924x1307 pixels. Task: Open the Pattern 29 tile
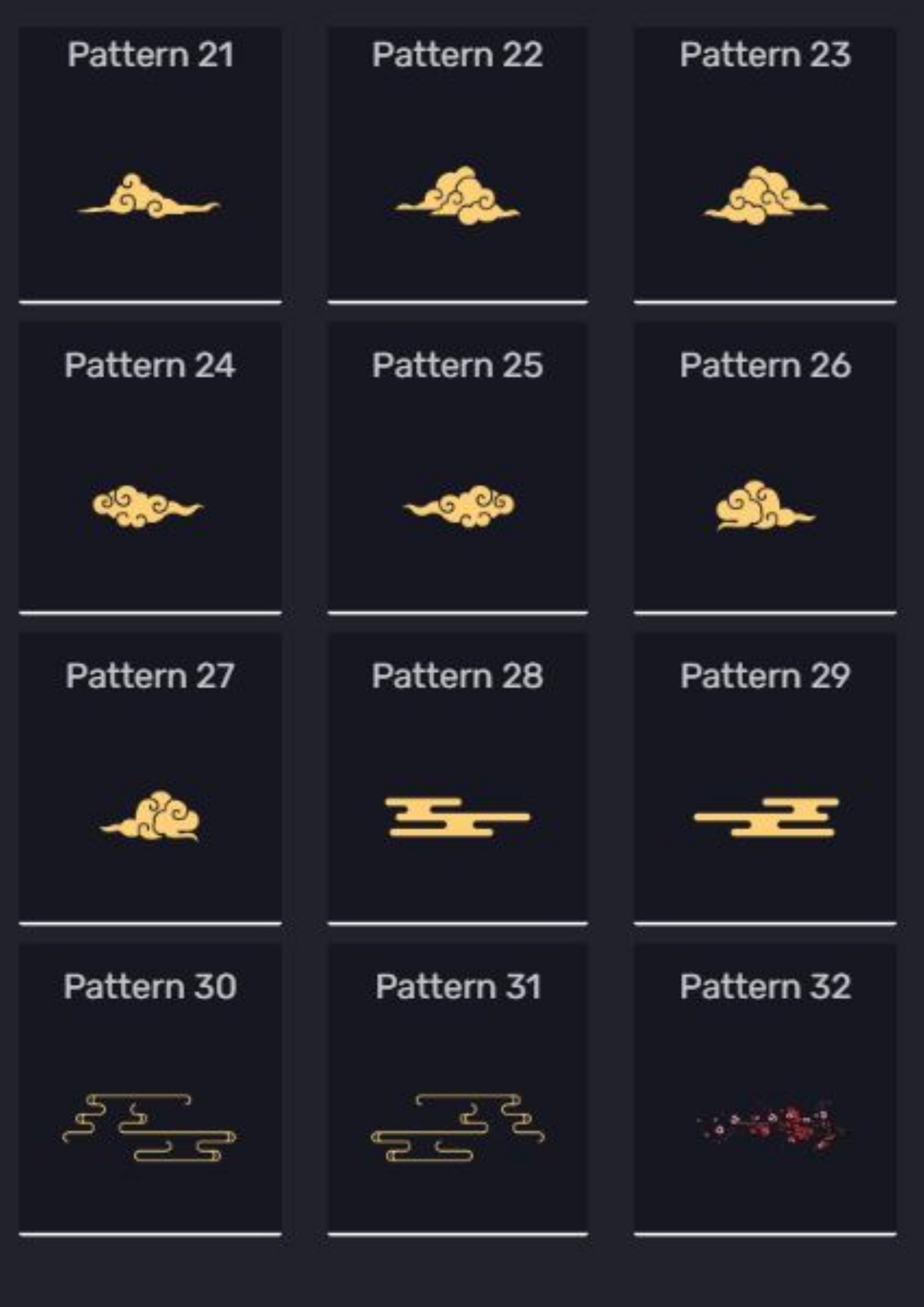click(765, 817)
